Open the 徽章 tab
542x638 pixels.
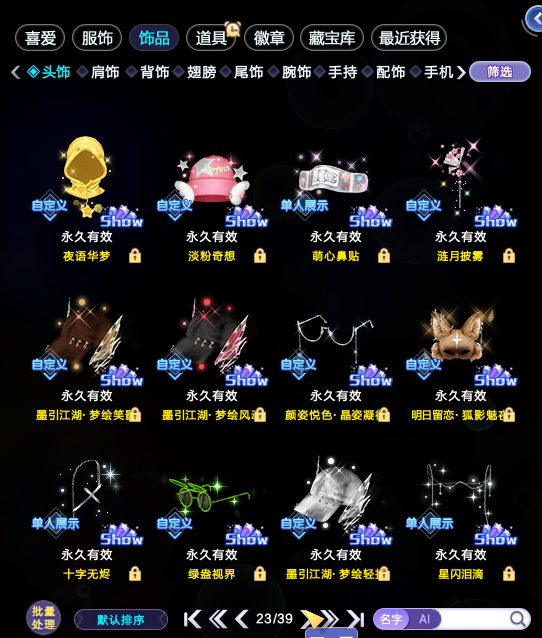tap(269, 38)
